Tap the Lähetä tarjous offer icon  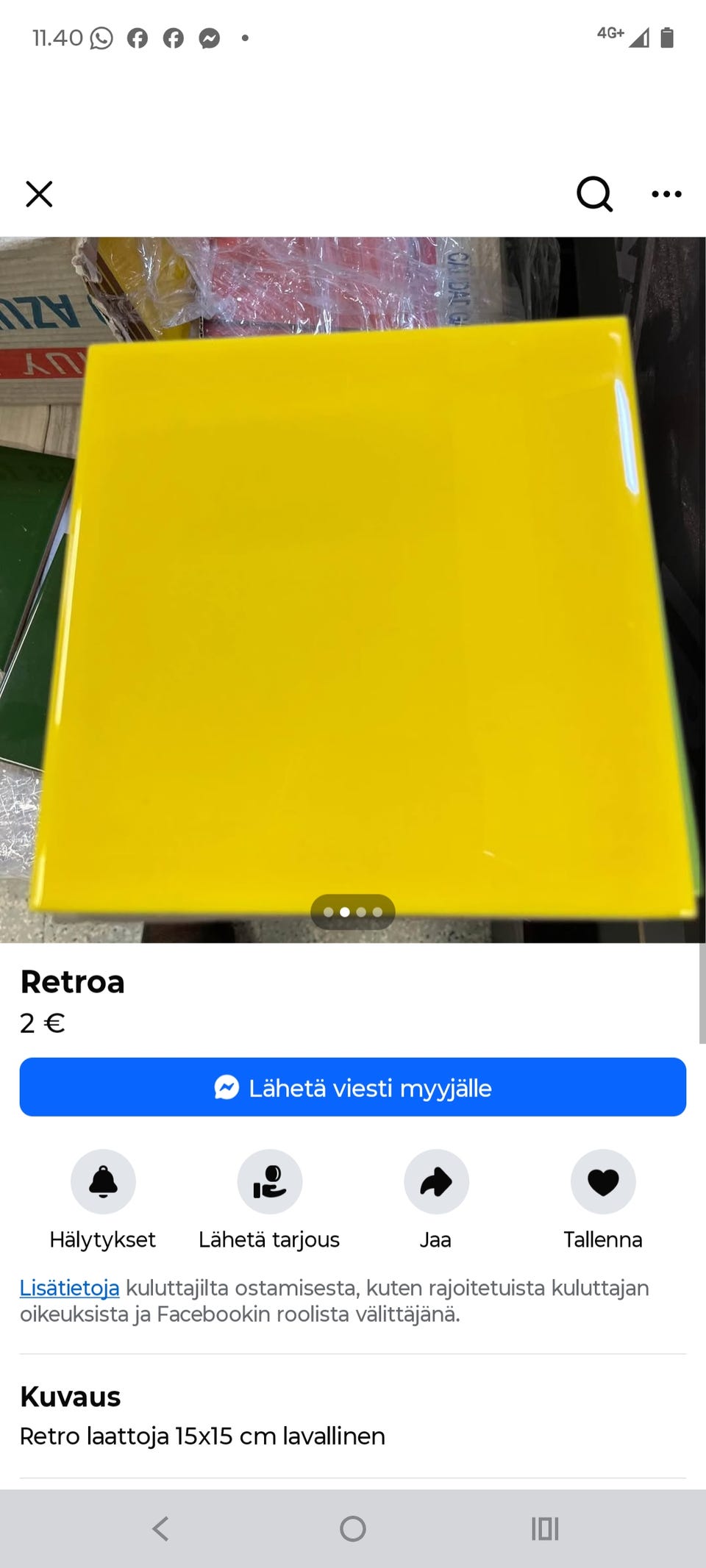coord(269,1181)
